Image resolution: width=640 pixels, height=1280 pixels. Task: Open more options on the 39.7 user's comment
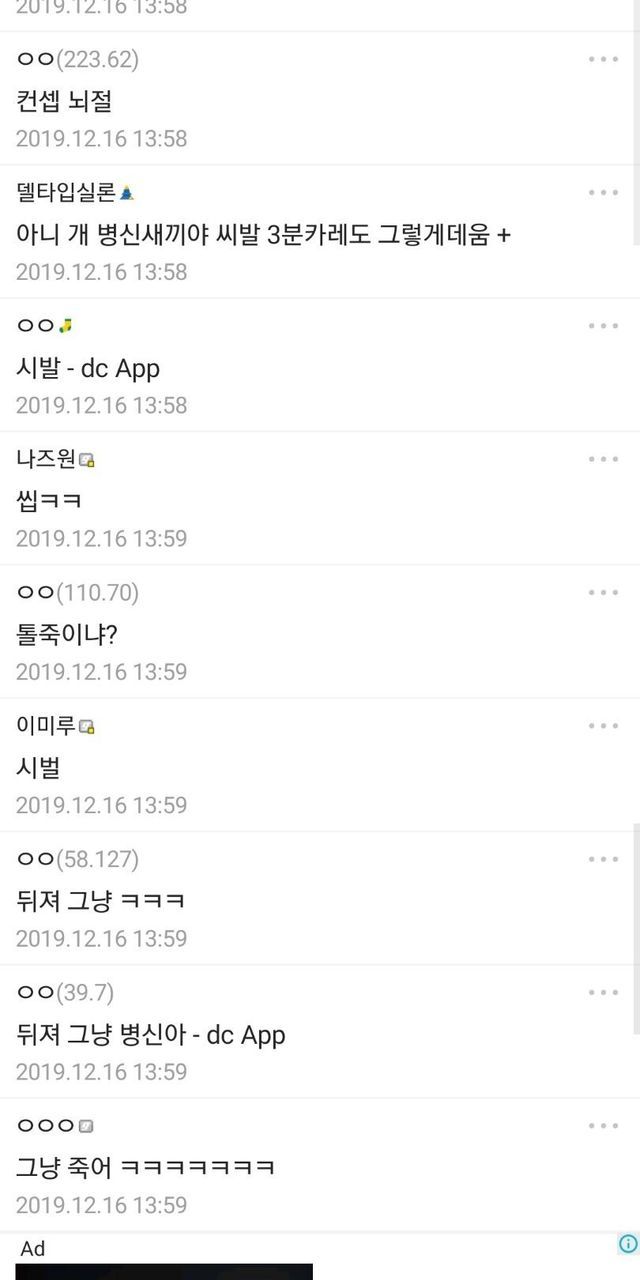pyautogui.click(x=603, y=992)
